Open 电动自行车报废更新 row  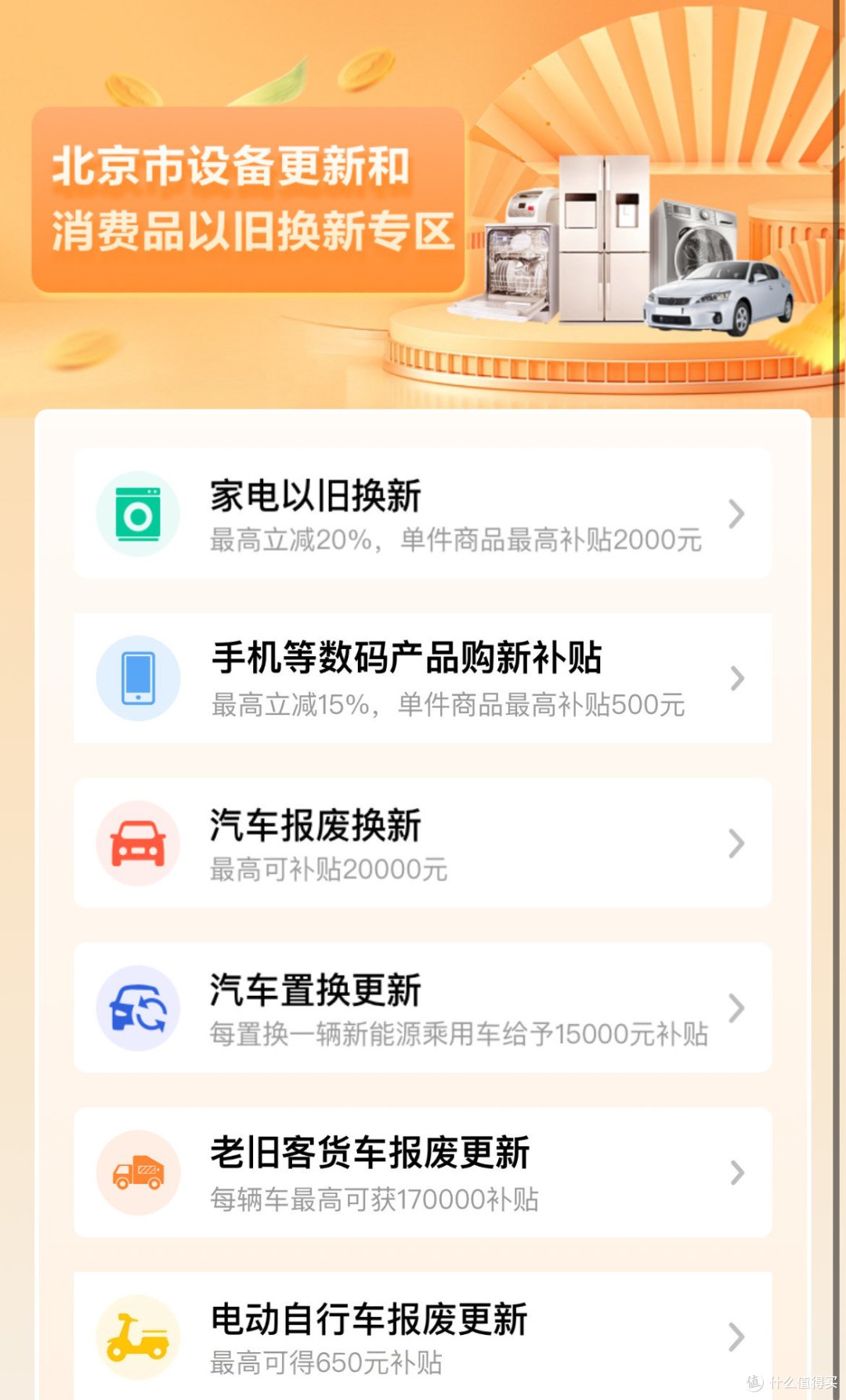tap(423, 1336)
